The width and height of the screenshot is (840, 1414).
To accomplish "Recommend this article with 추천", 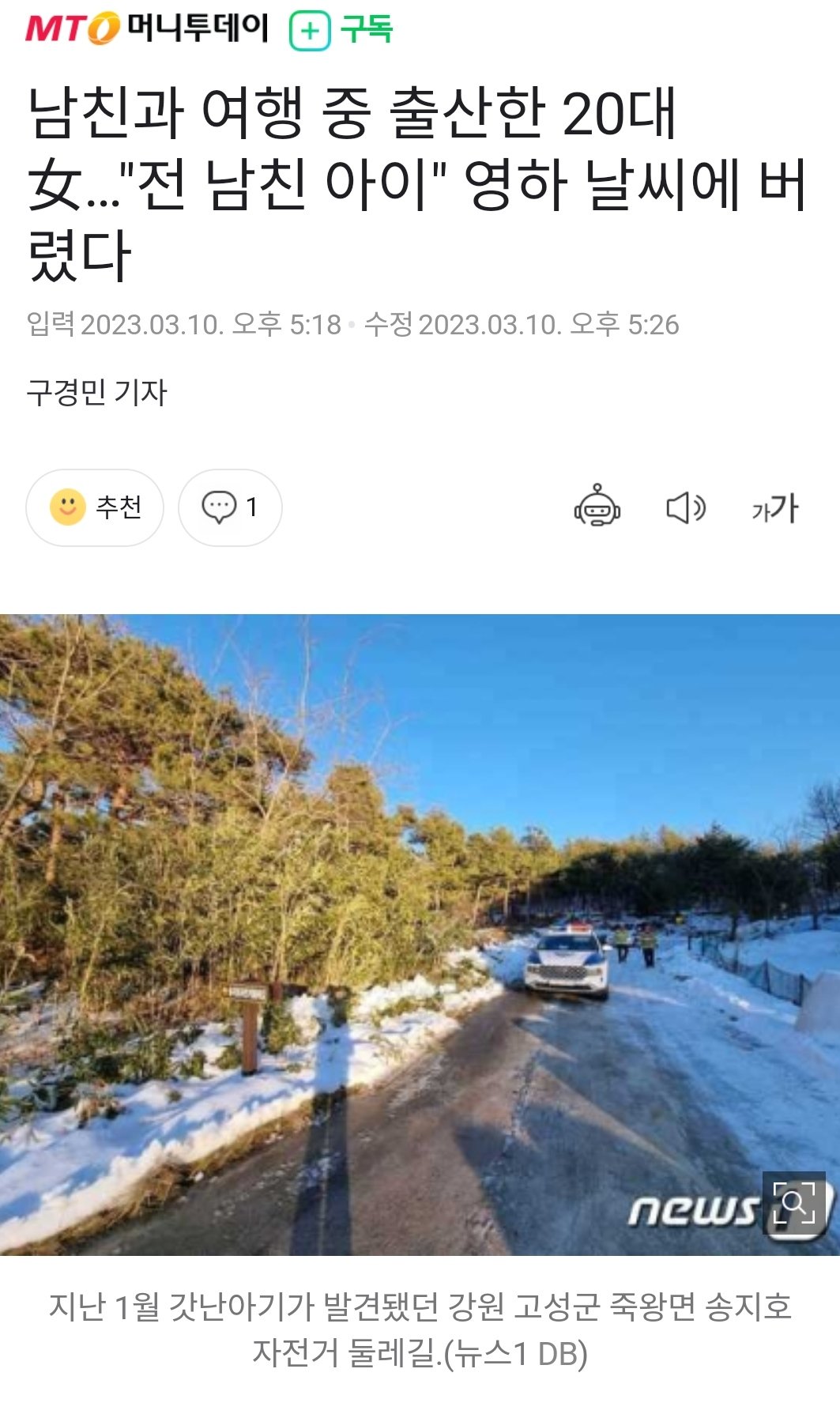I will pos(95,507).
